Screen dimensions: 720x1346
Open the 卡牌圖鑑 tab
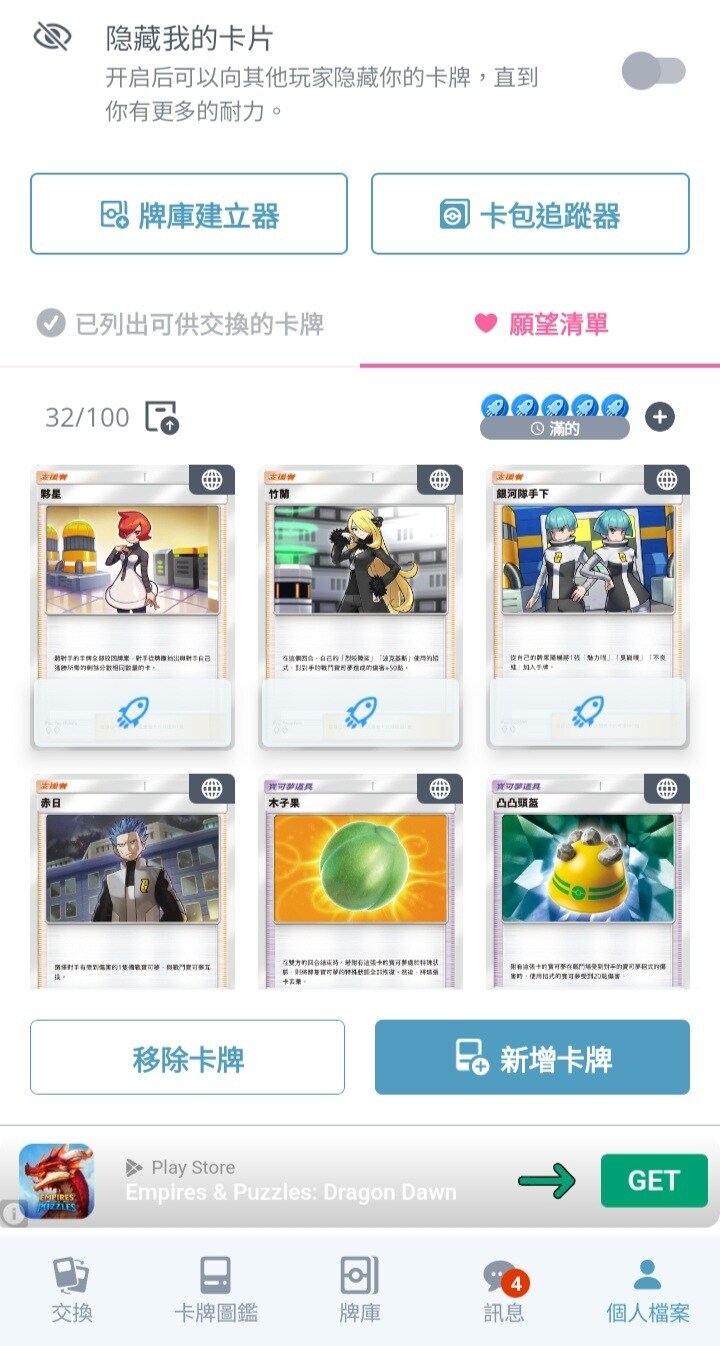click(x=216, y=1292)
